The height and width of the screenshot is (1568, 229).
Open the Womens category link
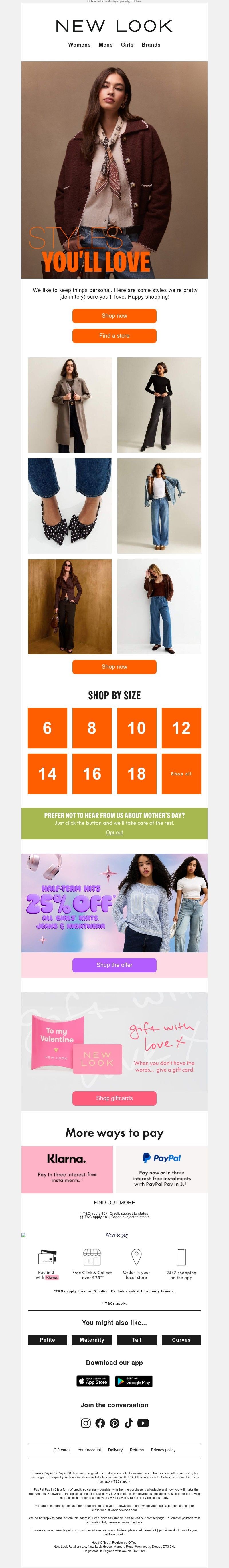coord(79,44)
